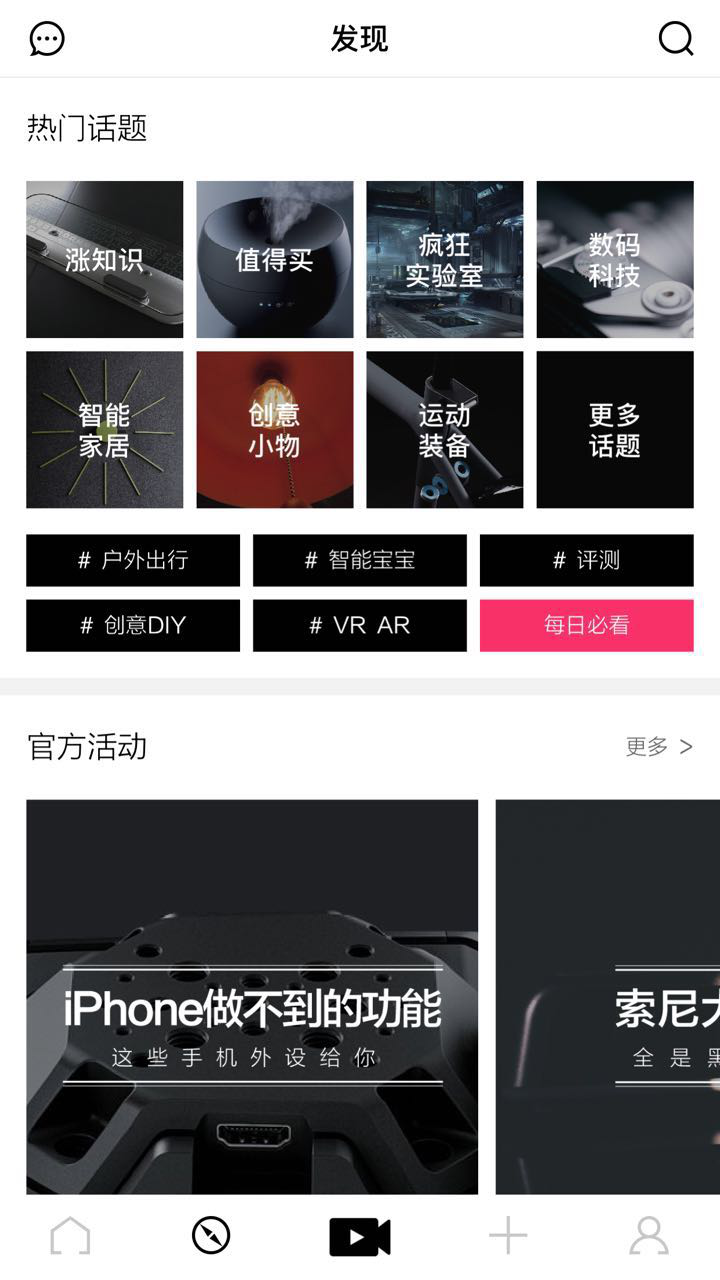
Task: Tap the 创意小物 topic tile
Action: pyautogui.click(x=274, y=428)
